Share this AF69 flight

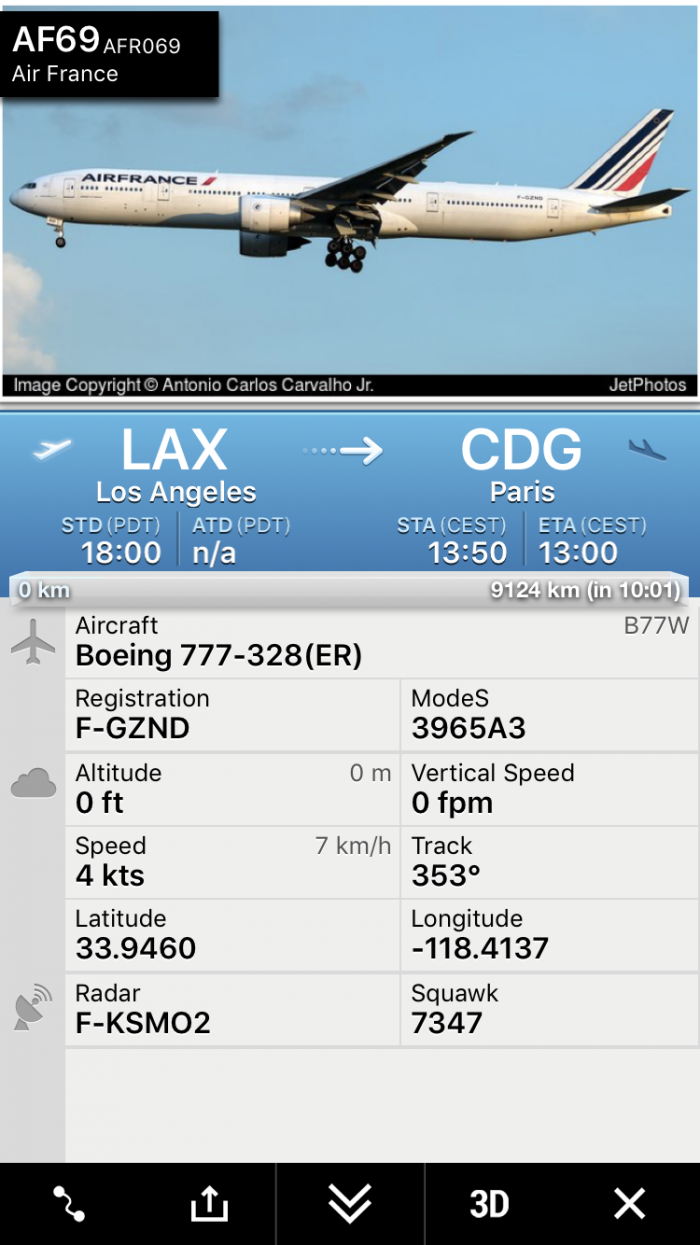209,1204
